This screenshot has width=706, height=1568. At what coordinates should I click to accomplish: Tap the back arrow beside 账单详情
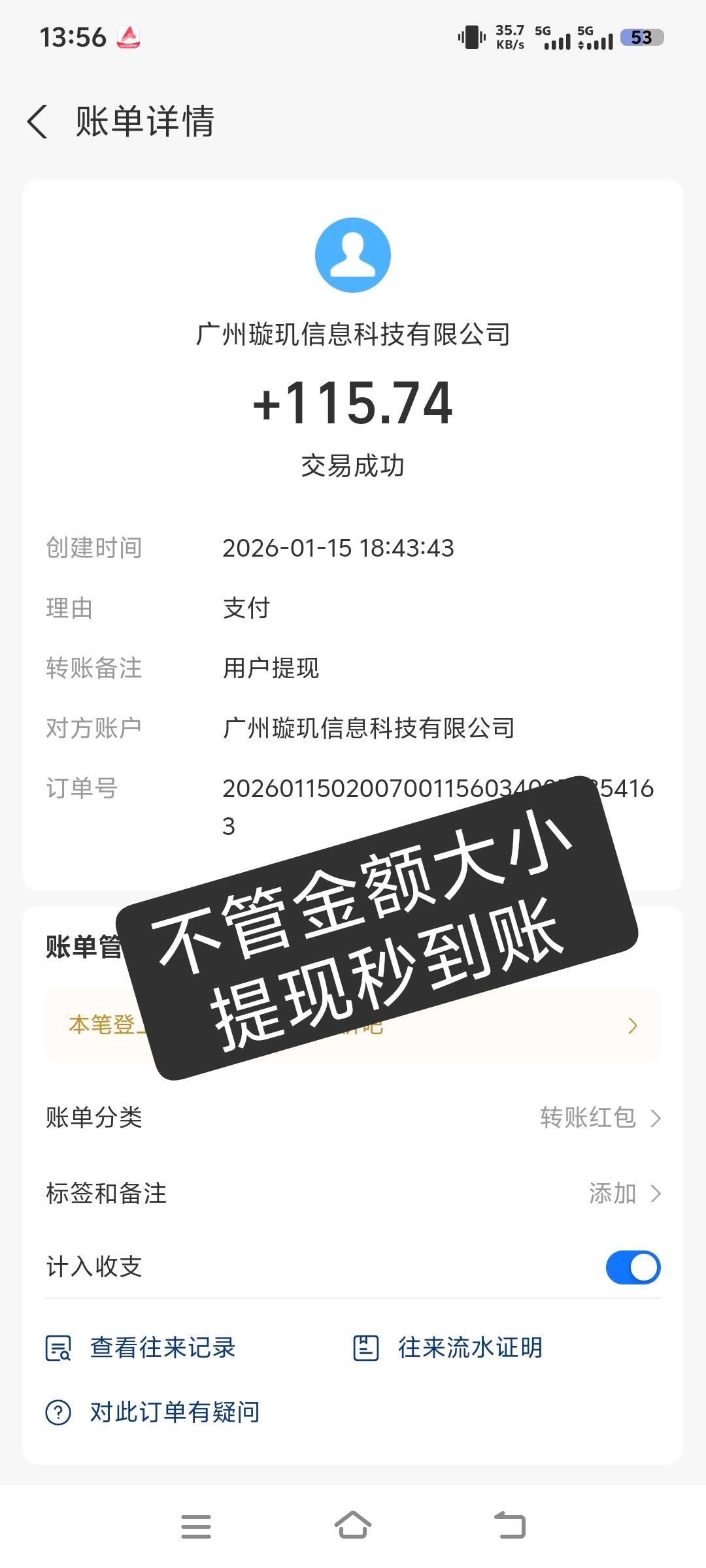(37, 122)
